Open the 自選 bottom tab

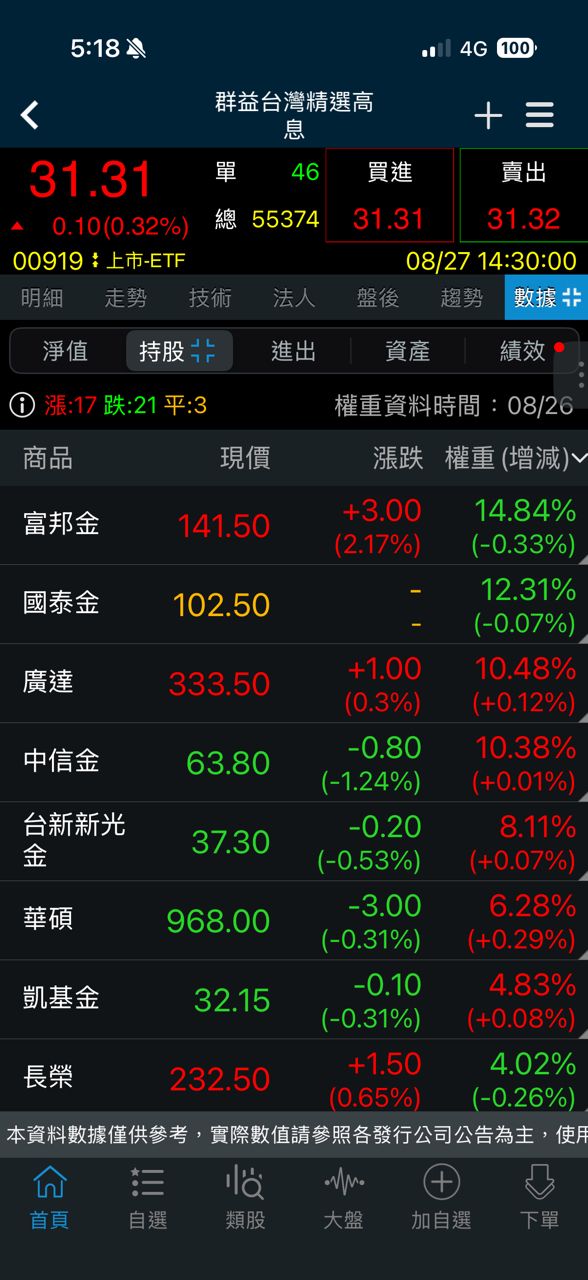[148, 1198]
